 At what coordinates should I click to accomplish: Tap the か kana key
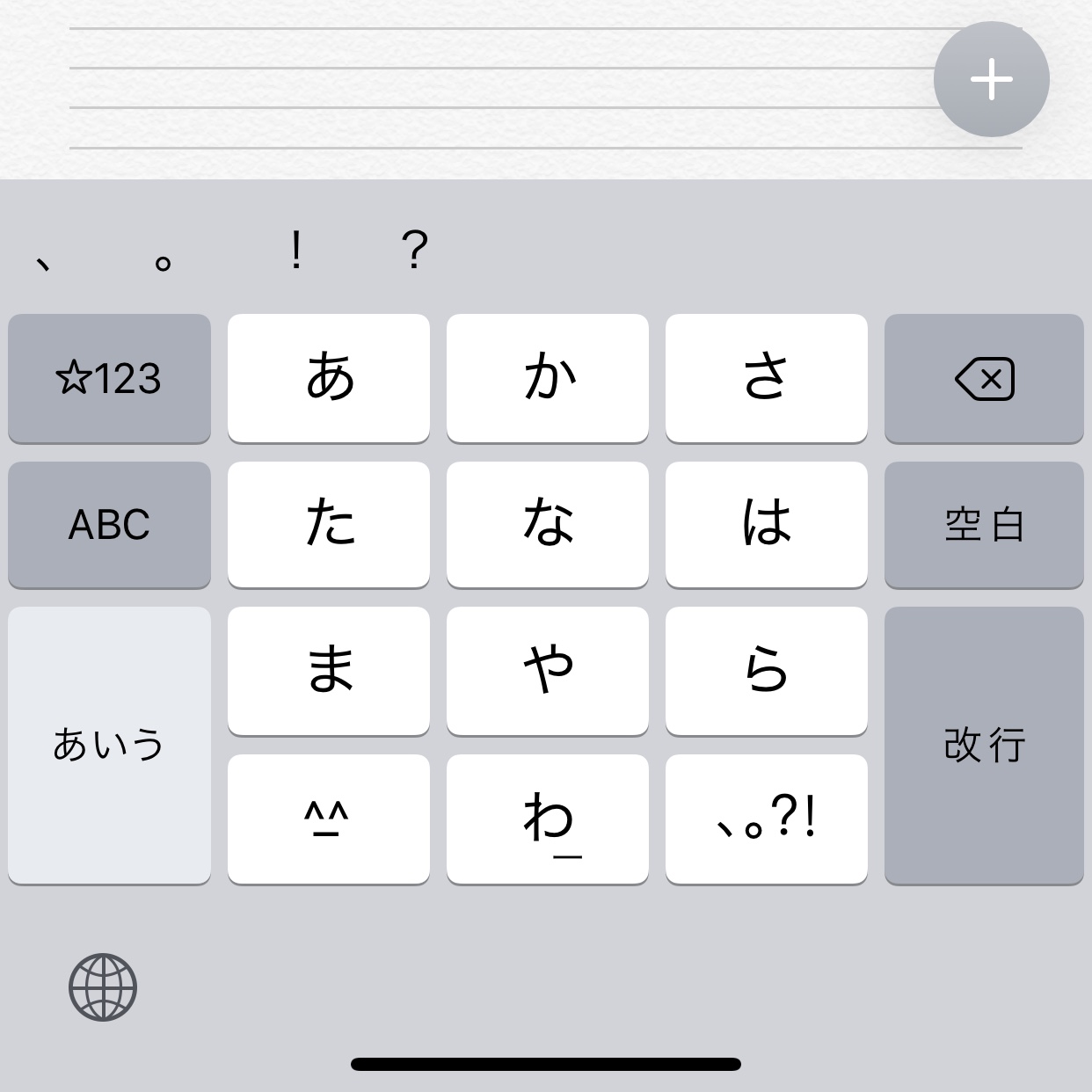(548, 379)
